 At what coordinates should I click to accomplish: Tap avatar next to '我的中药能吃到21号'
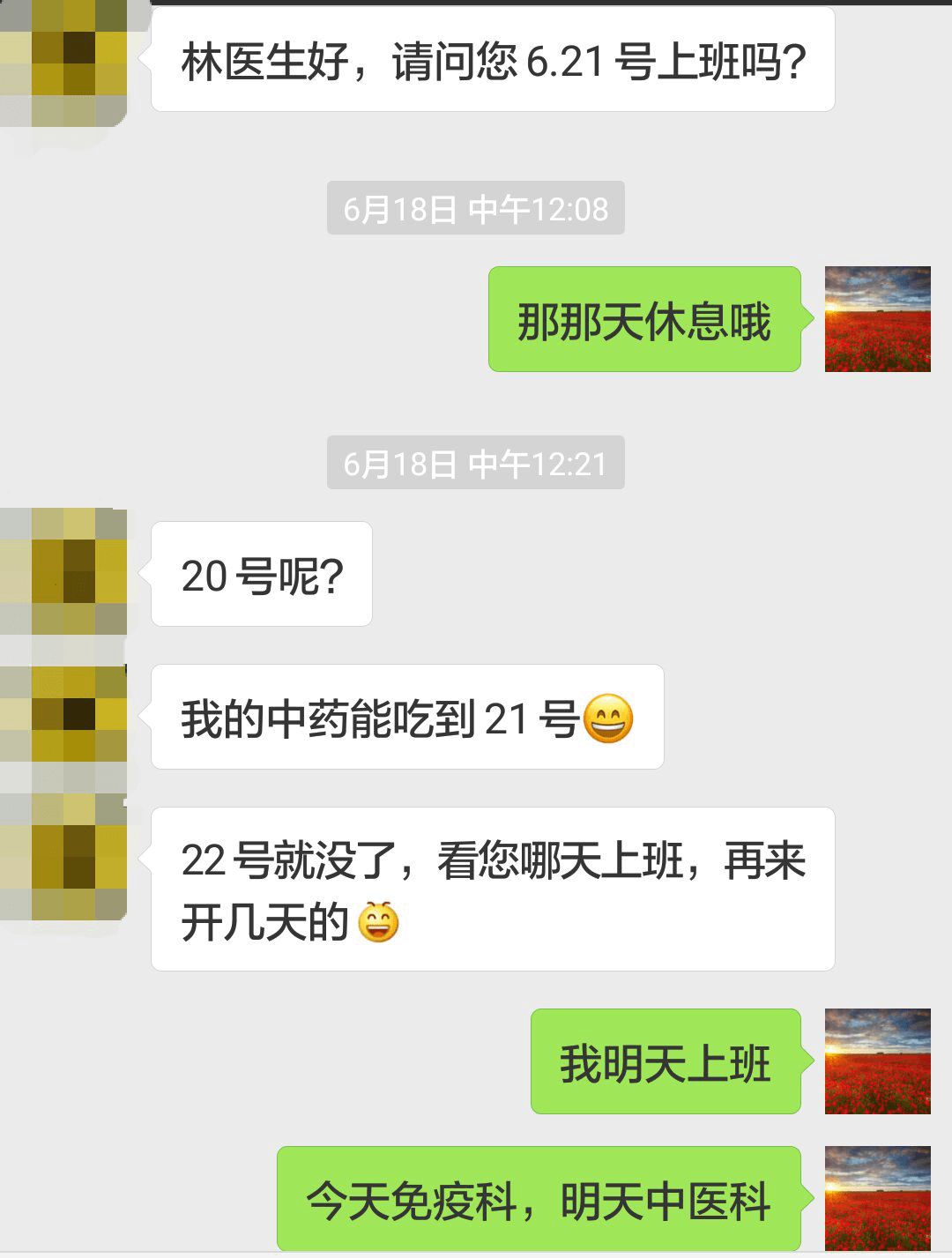point(63,716)
